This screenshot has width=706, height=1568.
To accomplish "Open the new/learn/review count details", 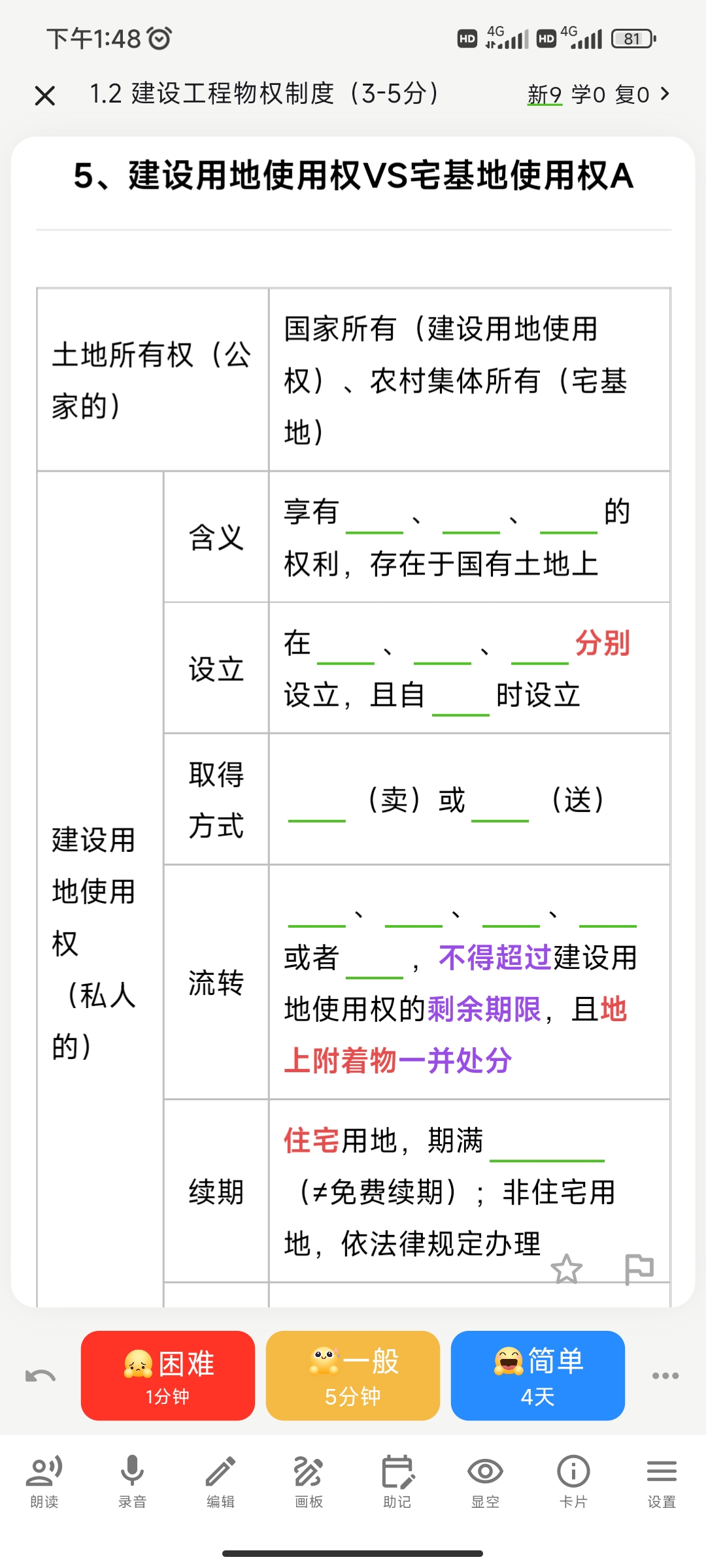I will pyautogui.click(x=598, y=95).
